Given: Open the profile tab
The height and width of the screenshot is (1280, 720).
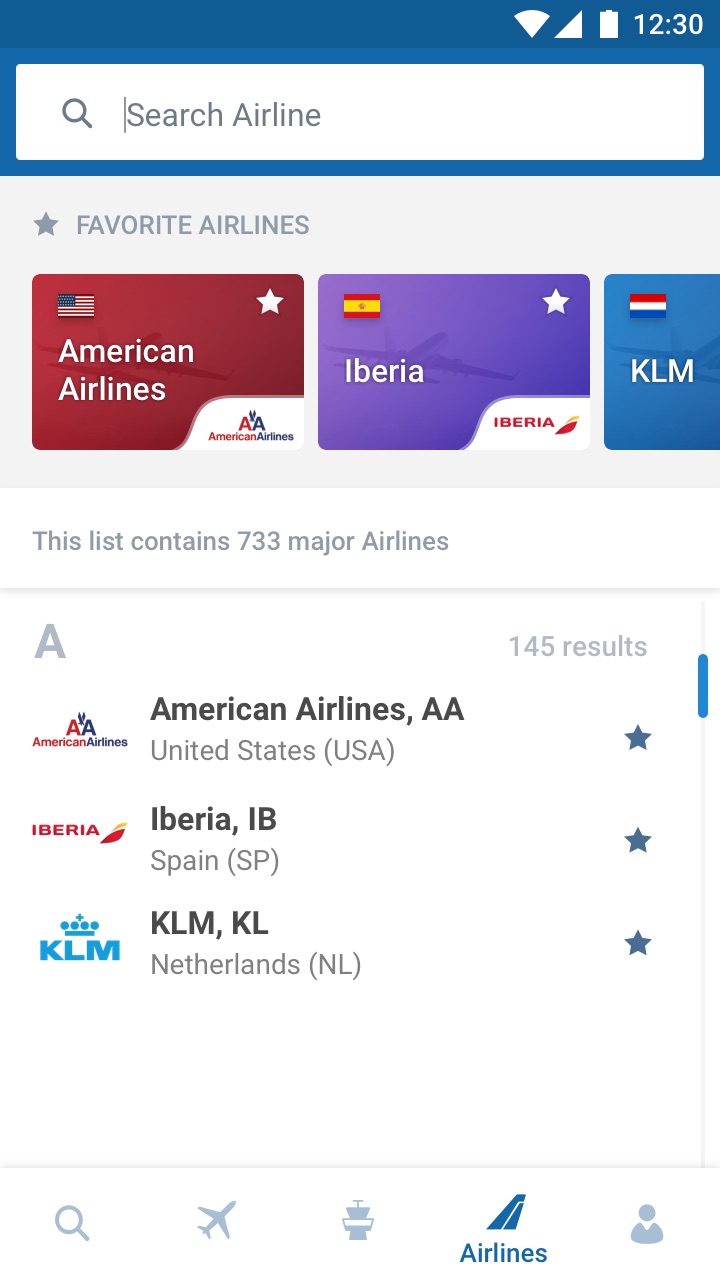Looking at the screenshot, I should tap(647, 1222).
